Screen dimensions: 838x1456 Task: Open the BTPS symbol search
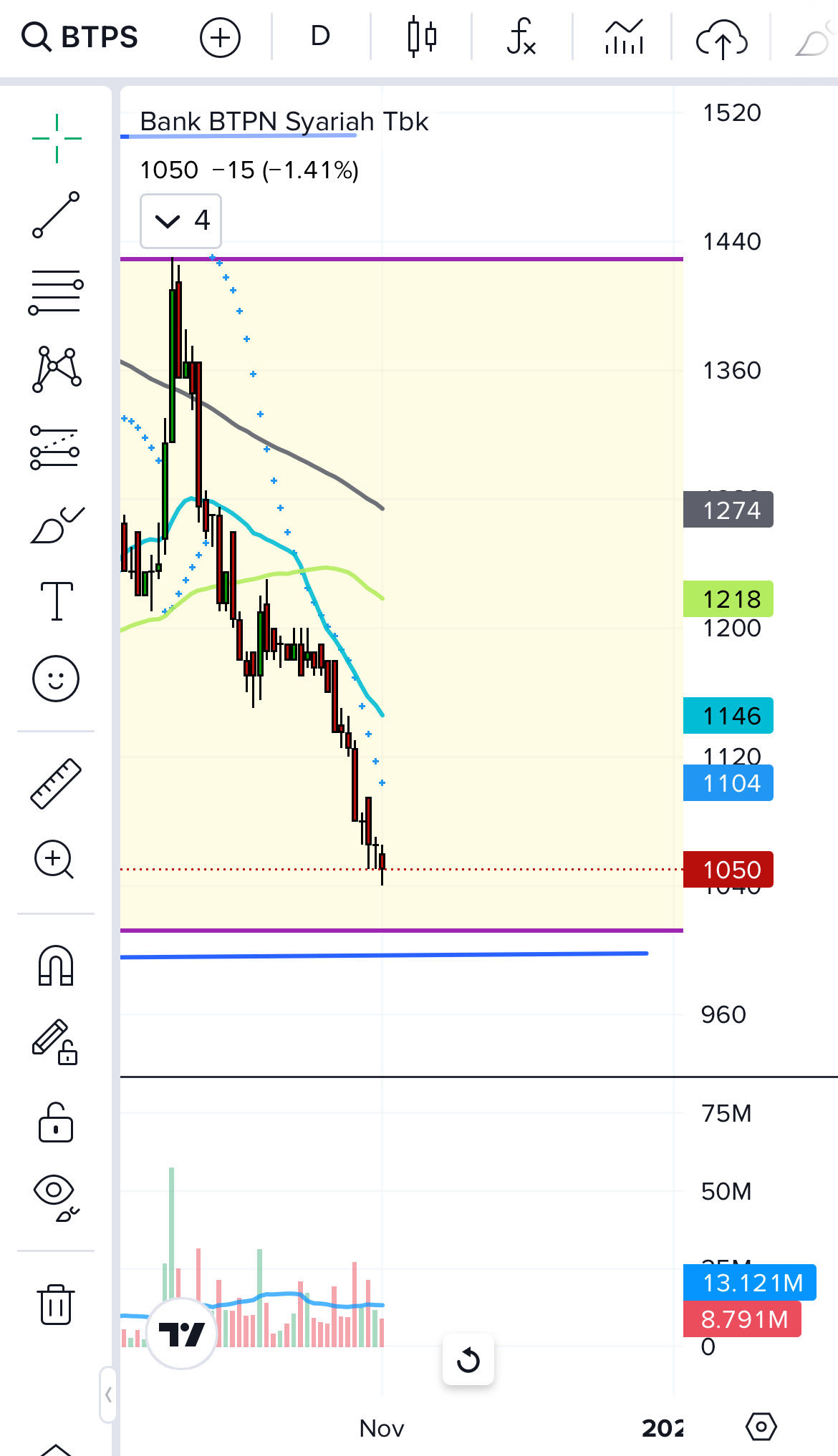pyautogui.click(x=79, y=37)
